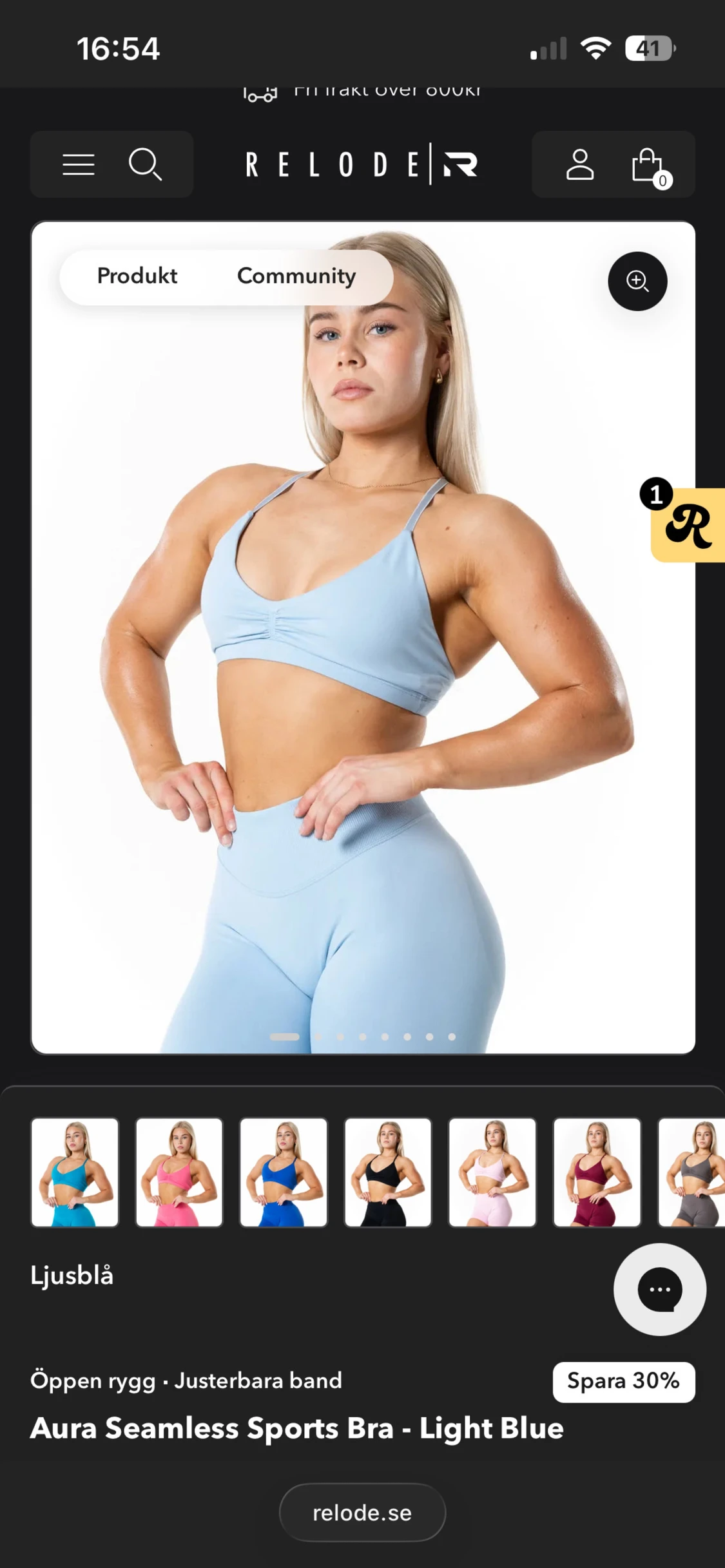The height and width of the screenshot is (1568, 725).
Task: Tap the relode.se address pill
Action: 362,1513
